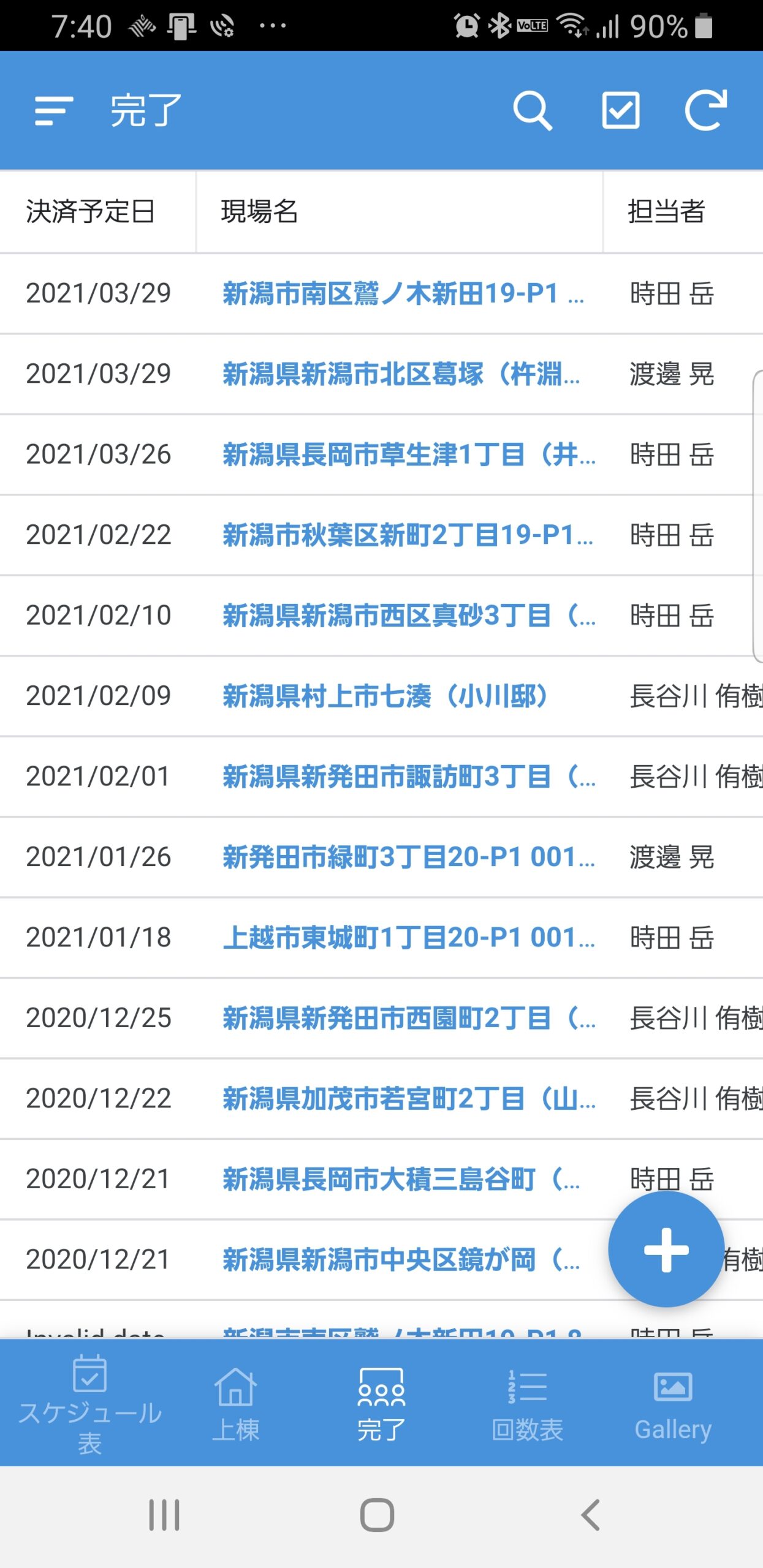Add a new entry with plus button
This screenshot has width=763, height=1568.
pyautogui.click(x=666, y=1249)
